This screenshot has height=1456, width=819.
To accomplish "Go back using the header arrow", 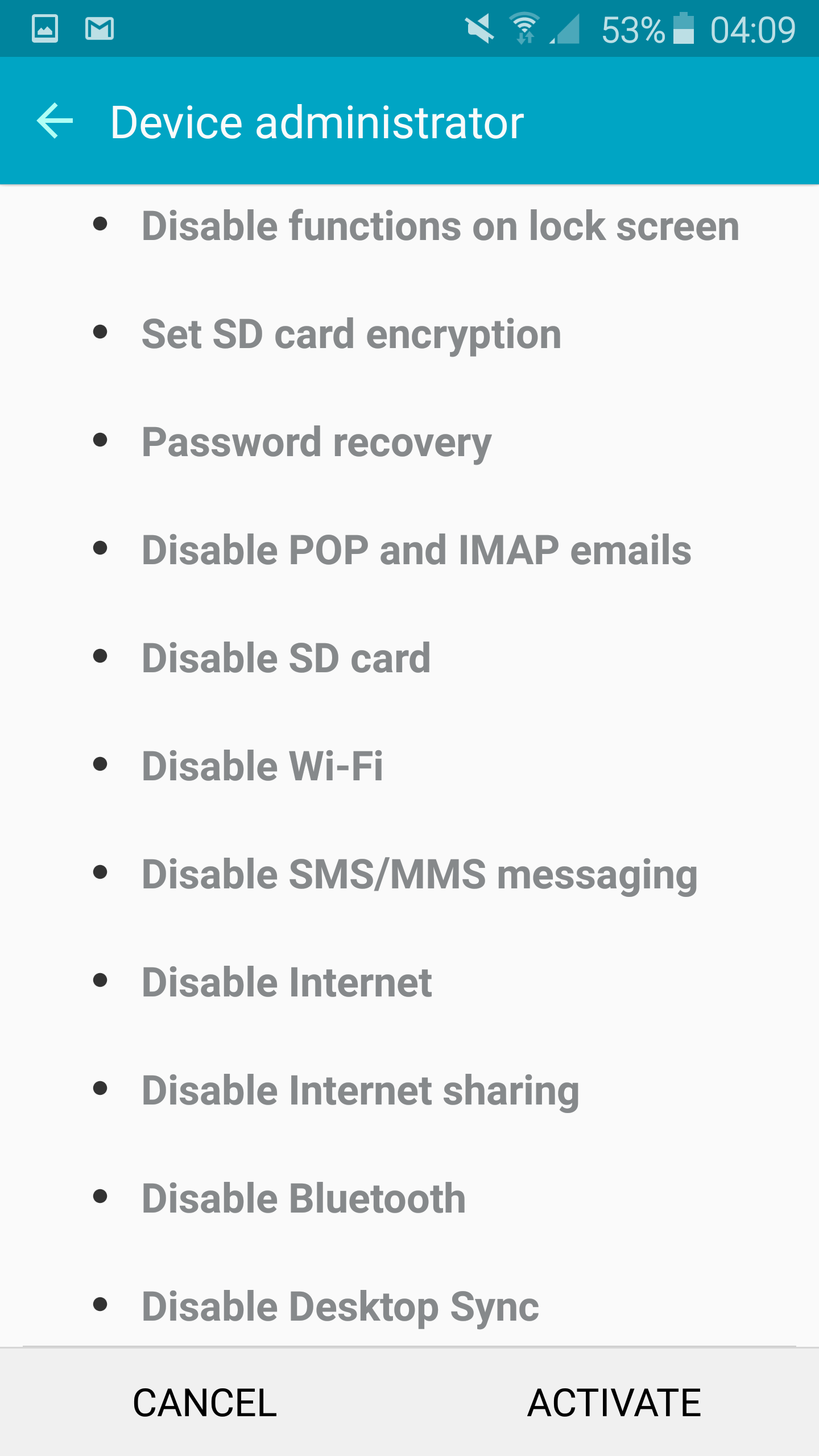I will tap(55, 121).
